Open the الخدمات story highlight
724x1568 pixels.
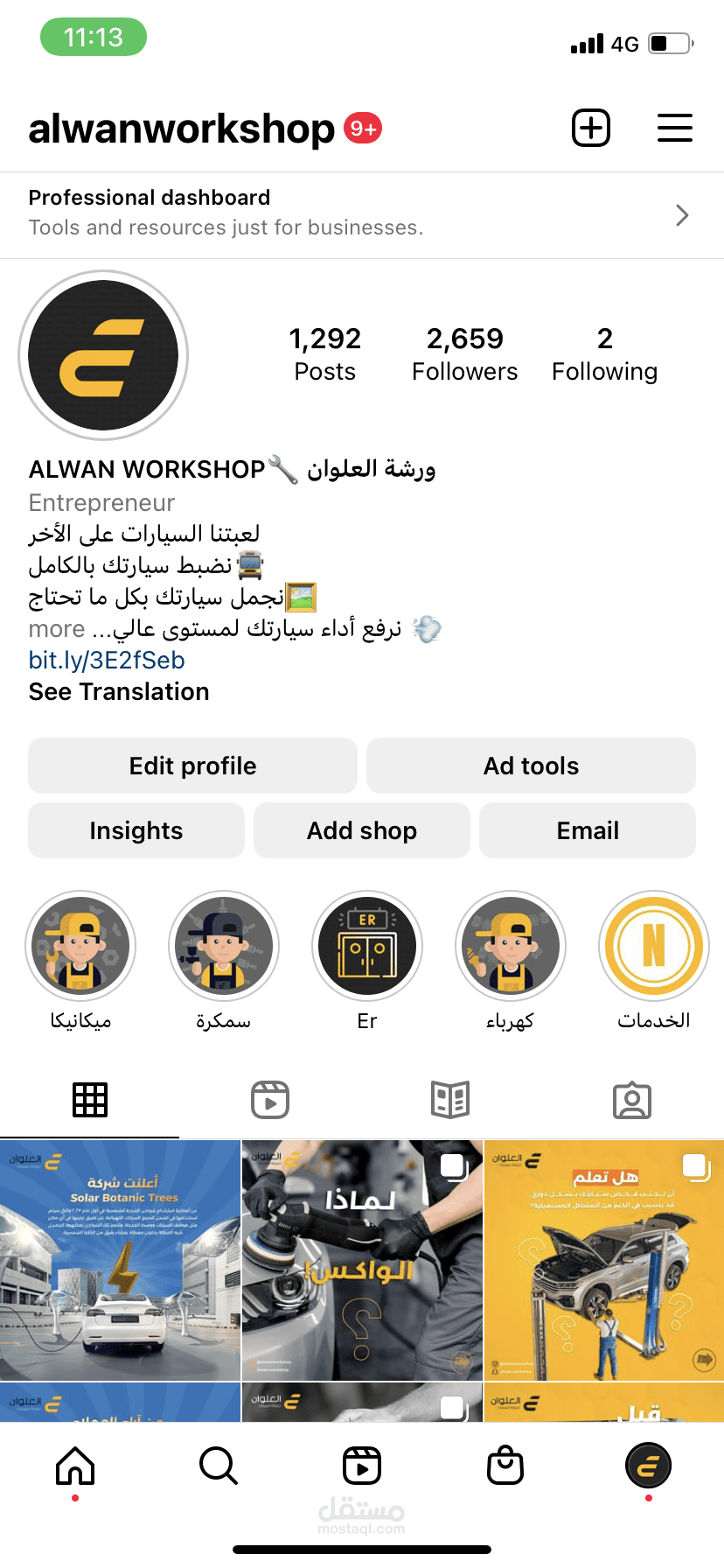[x=654, y=946]
